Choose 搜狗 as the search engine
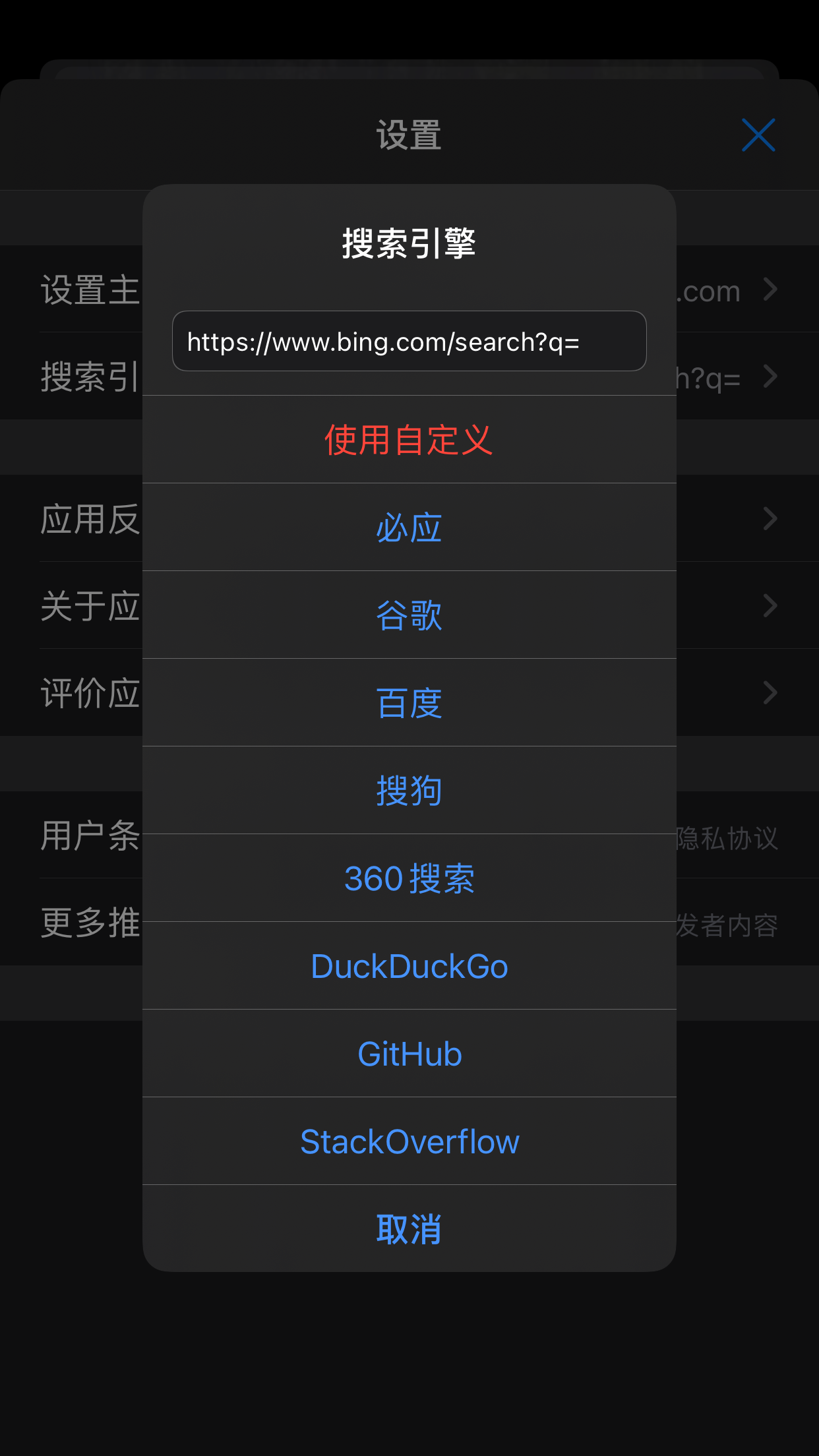 409,791
